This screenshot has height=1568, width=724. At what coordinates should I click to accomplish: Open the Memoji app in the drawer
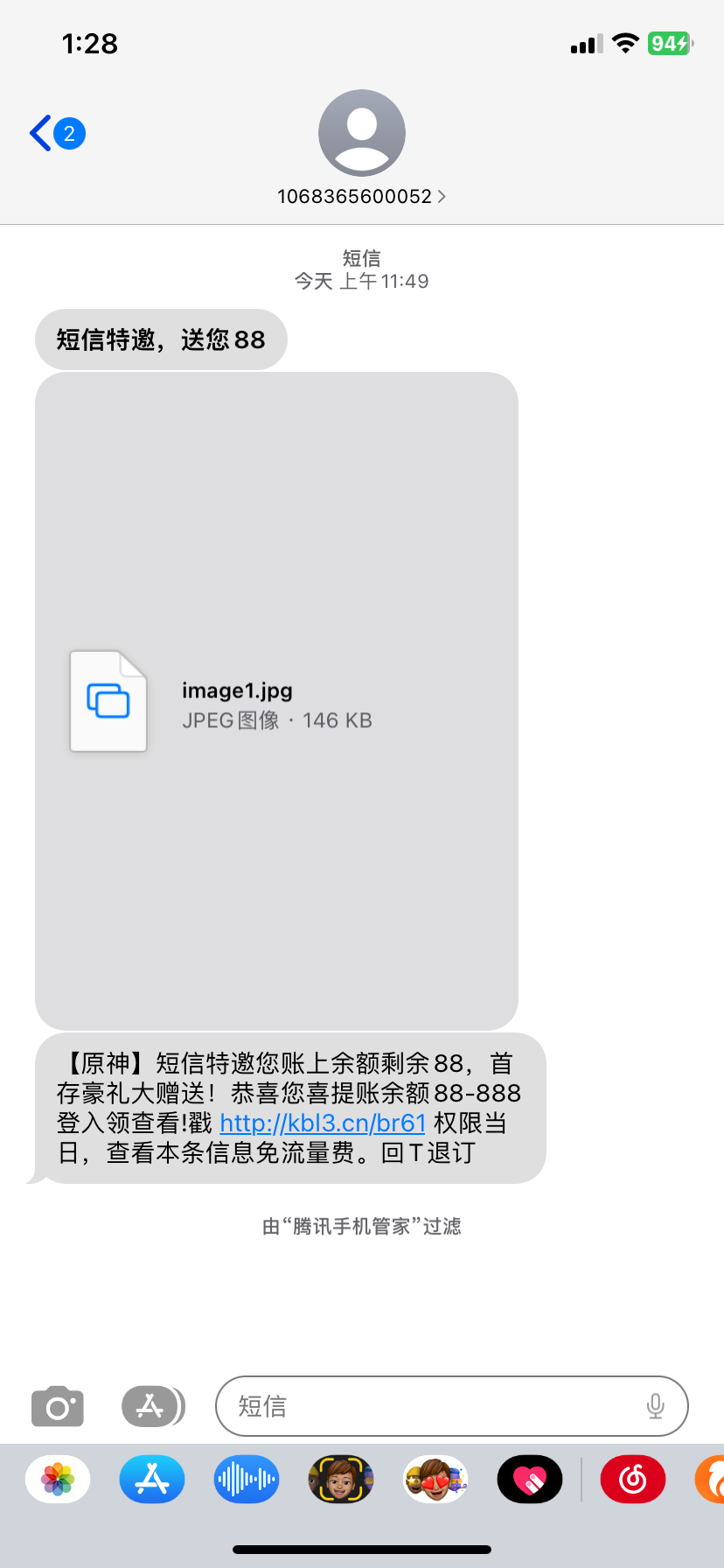(341, 1480)
